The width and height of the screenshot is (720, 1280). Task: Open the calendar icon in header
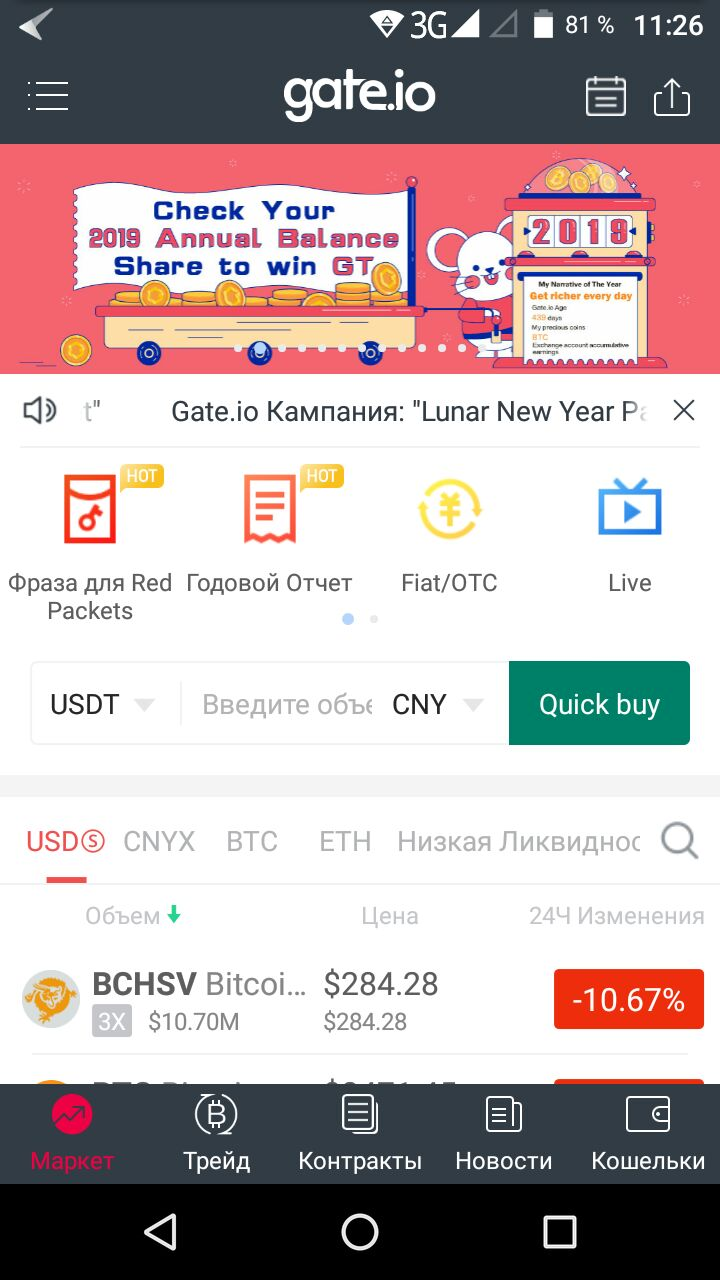click(605, 96)
